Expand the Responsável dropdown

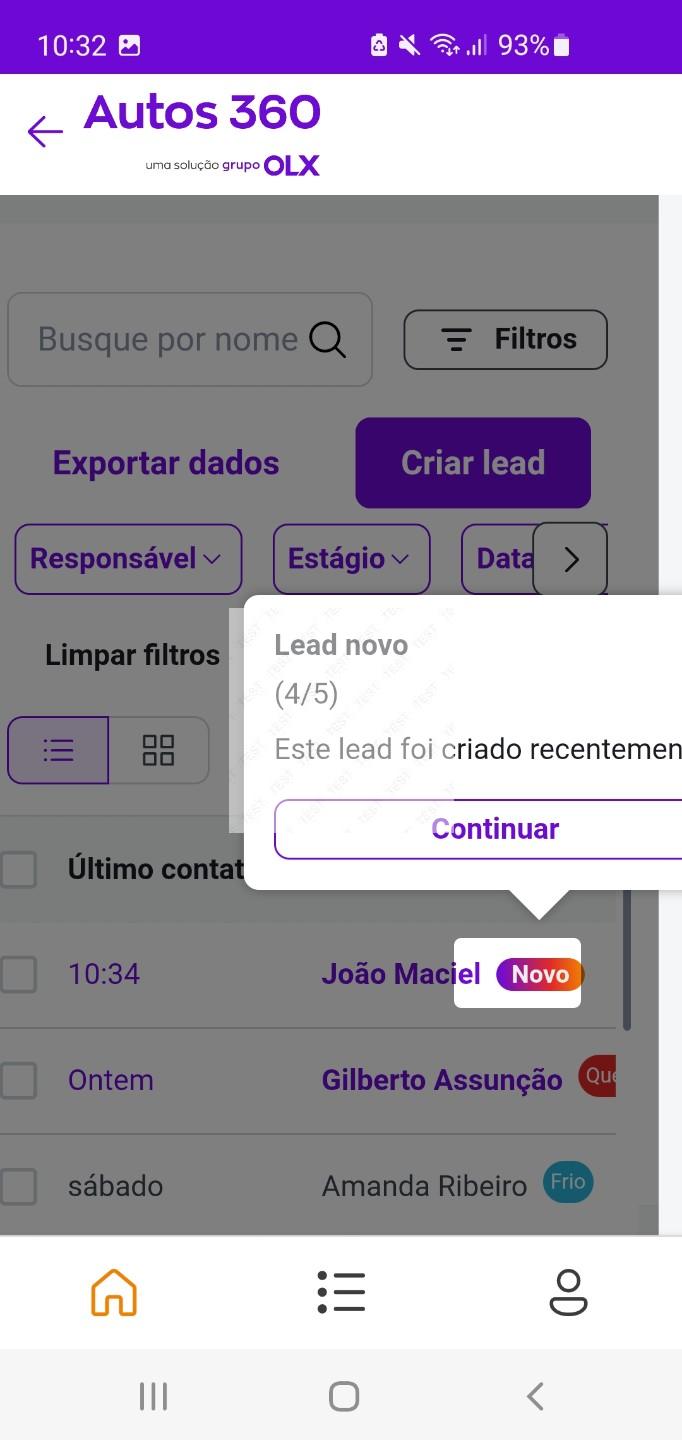[128, 559]
